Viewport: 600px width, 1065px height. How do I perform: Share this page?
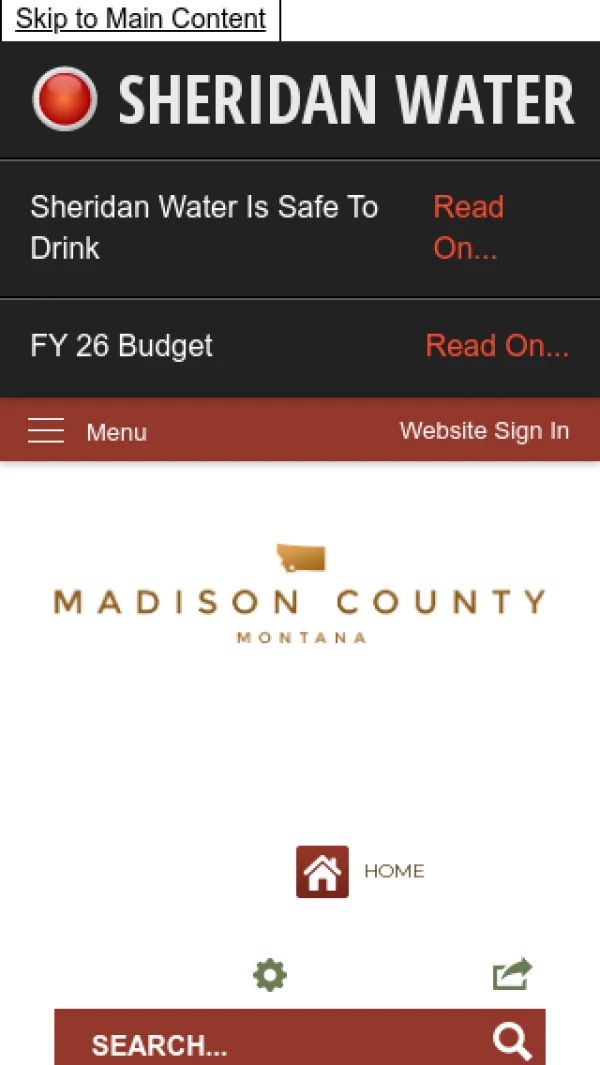512,974
